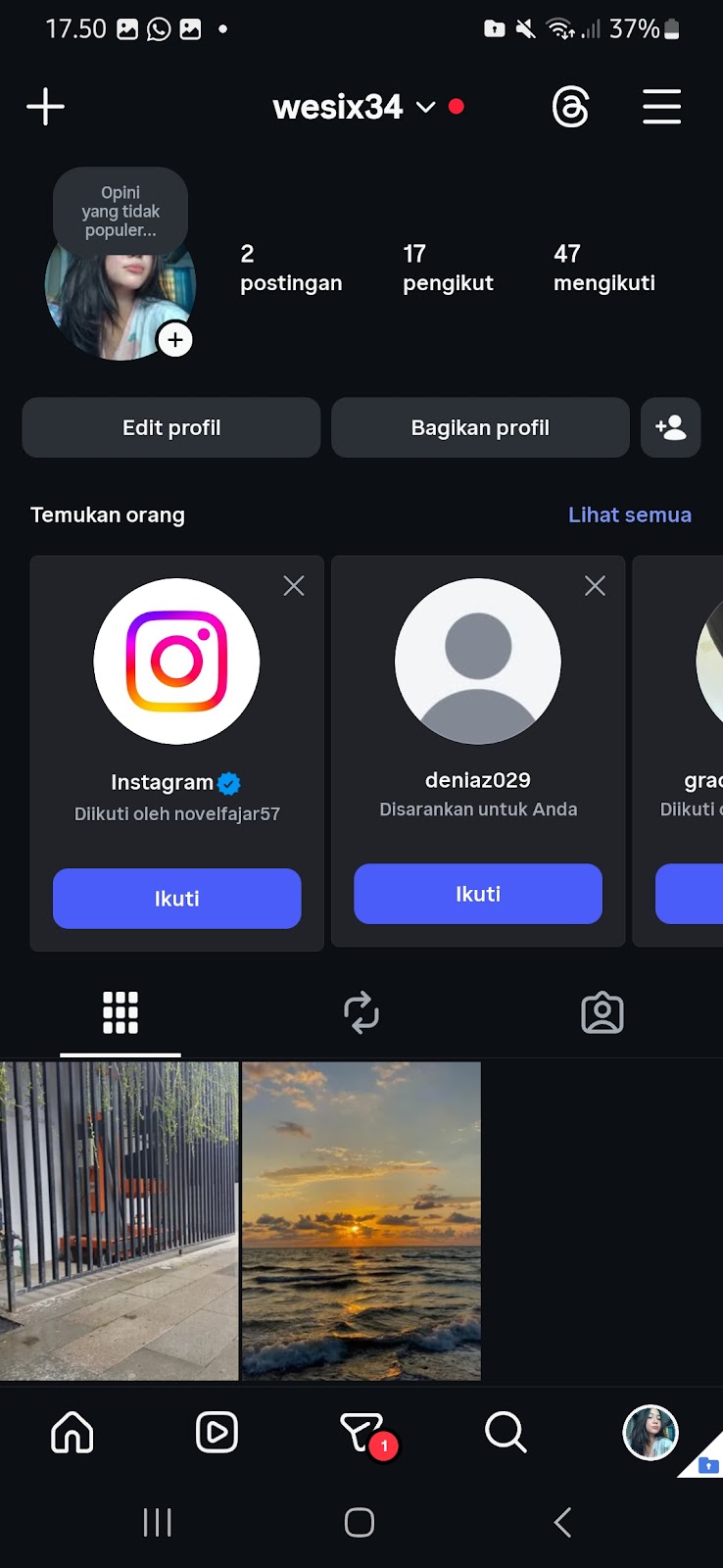Open the Lihat semua link

point(629,514)
